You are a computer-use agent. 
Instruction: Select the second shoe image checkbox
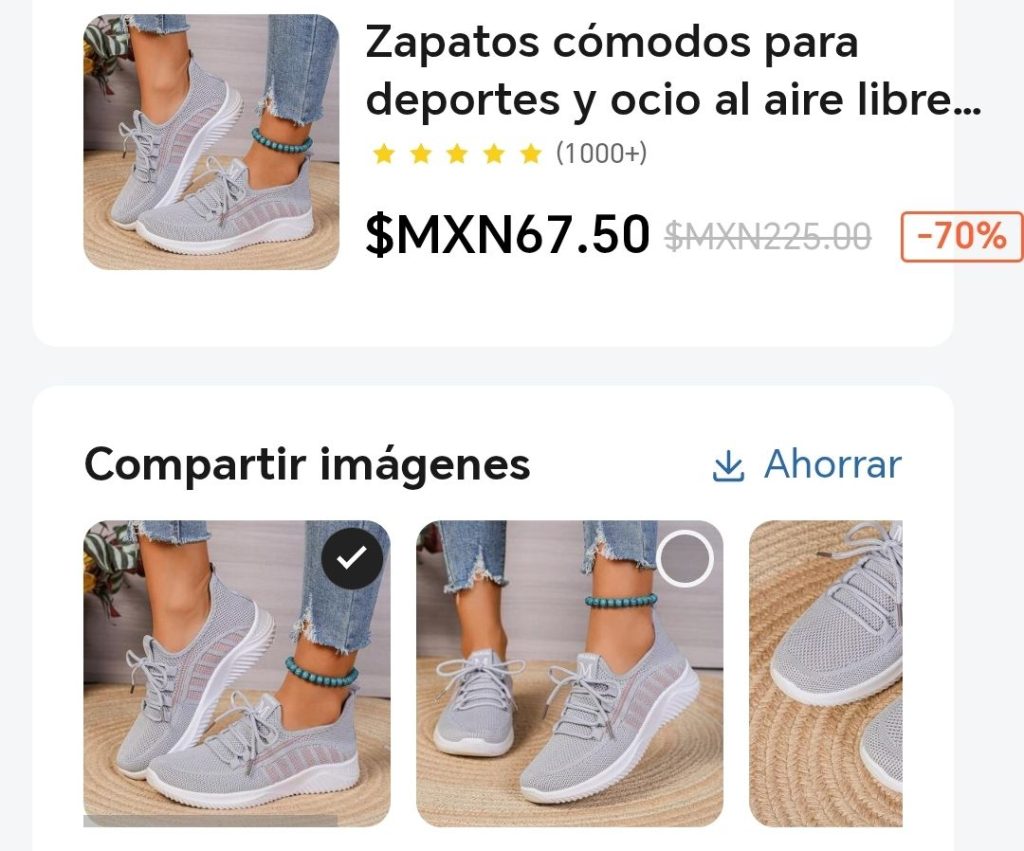coord(685,559)
